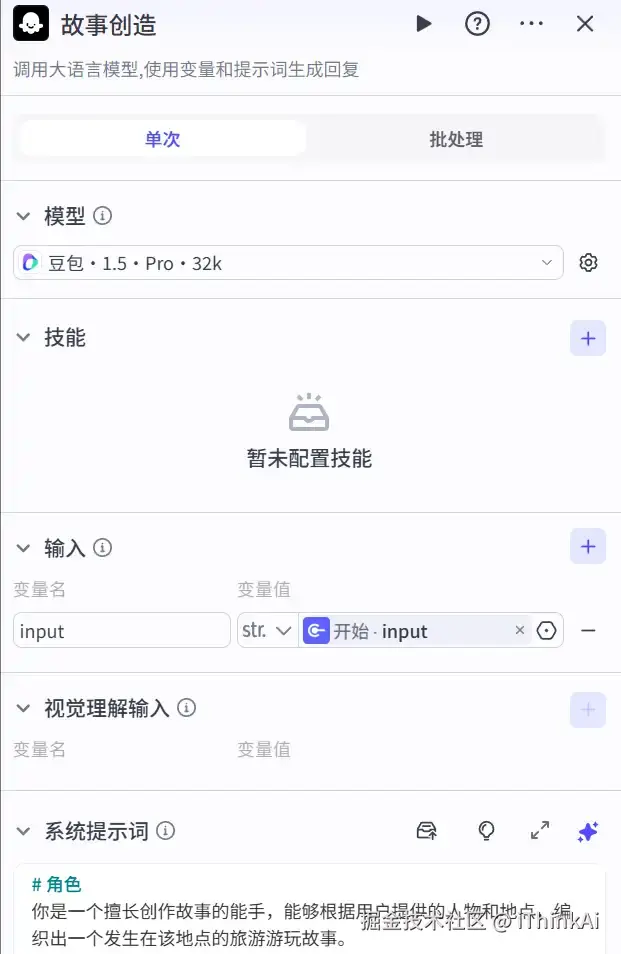Open the three-dot overflow menu

(x=532, y=24)
